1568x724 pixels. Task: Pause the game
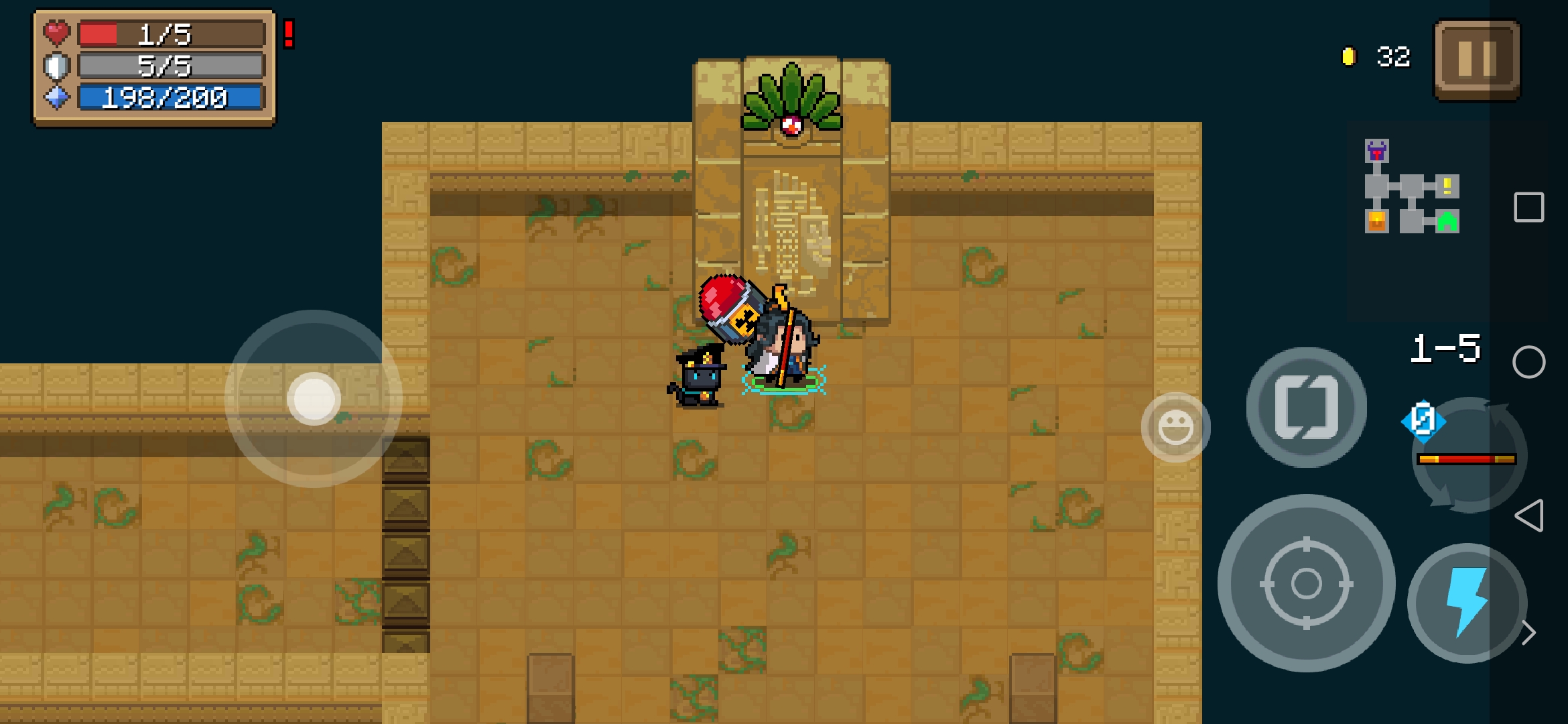pyautogui.click(x=1477, y=59)
